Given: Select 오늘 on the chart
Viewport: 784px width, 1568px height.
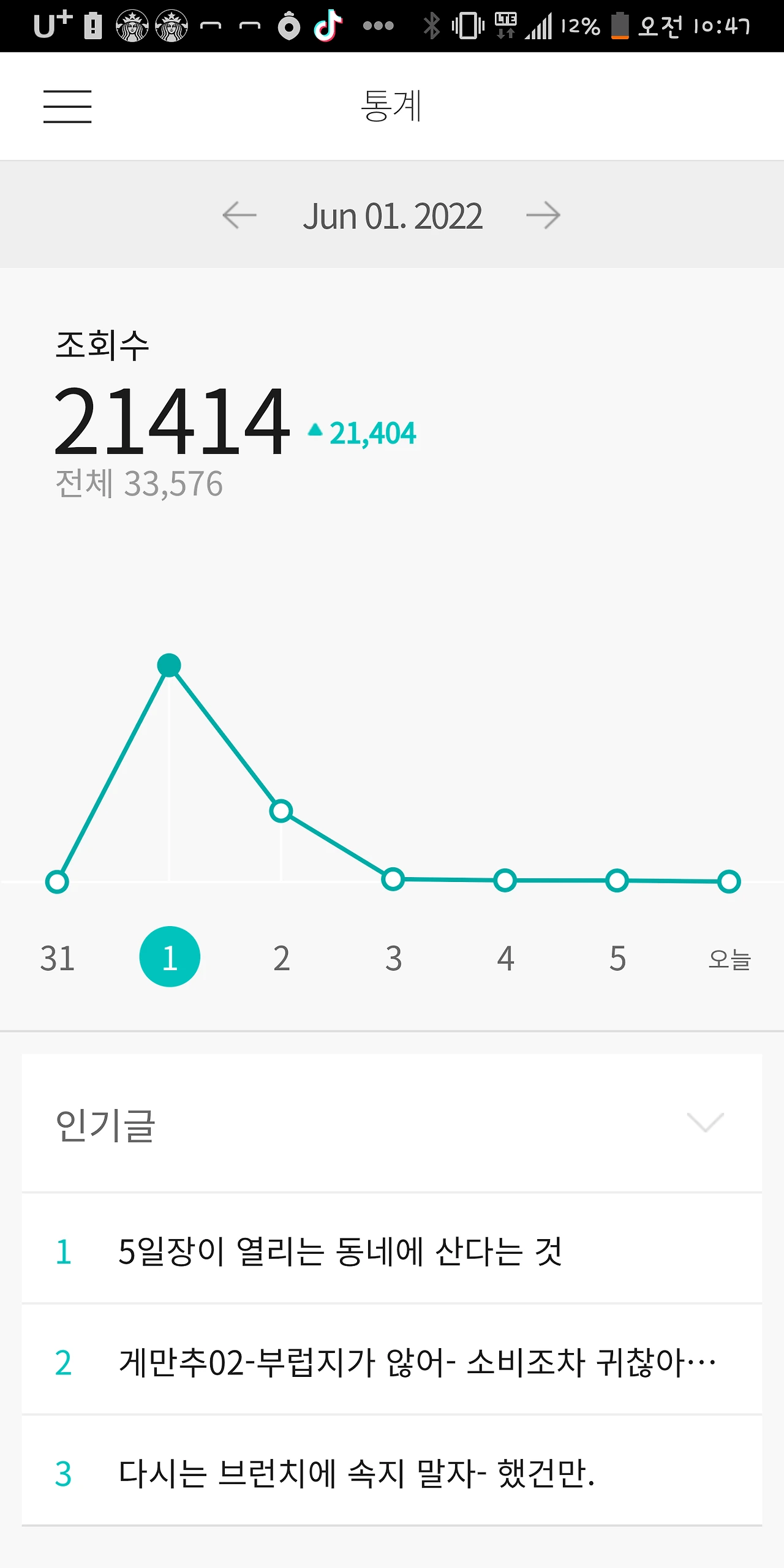Looking at the screenshot, I should click(729, 958).
